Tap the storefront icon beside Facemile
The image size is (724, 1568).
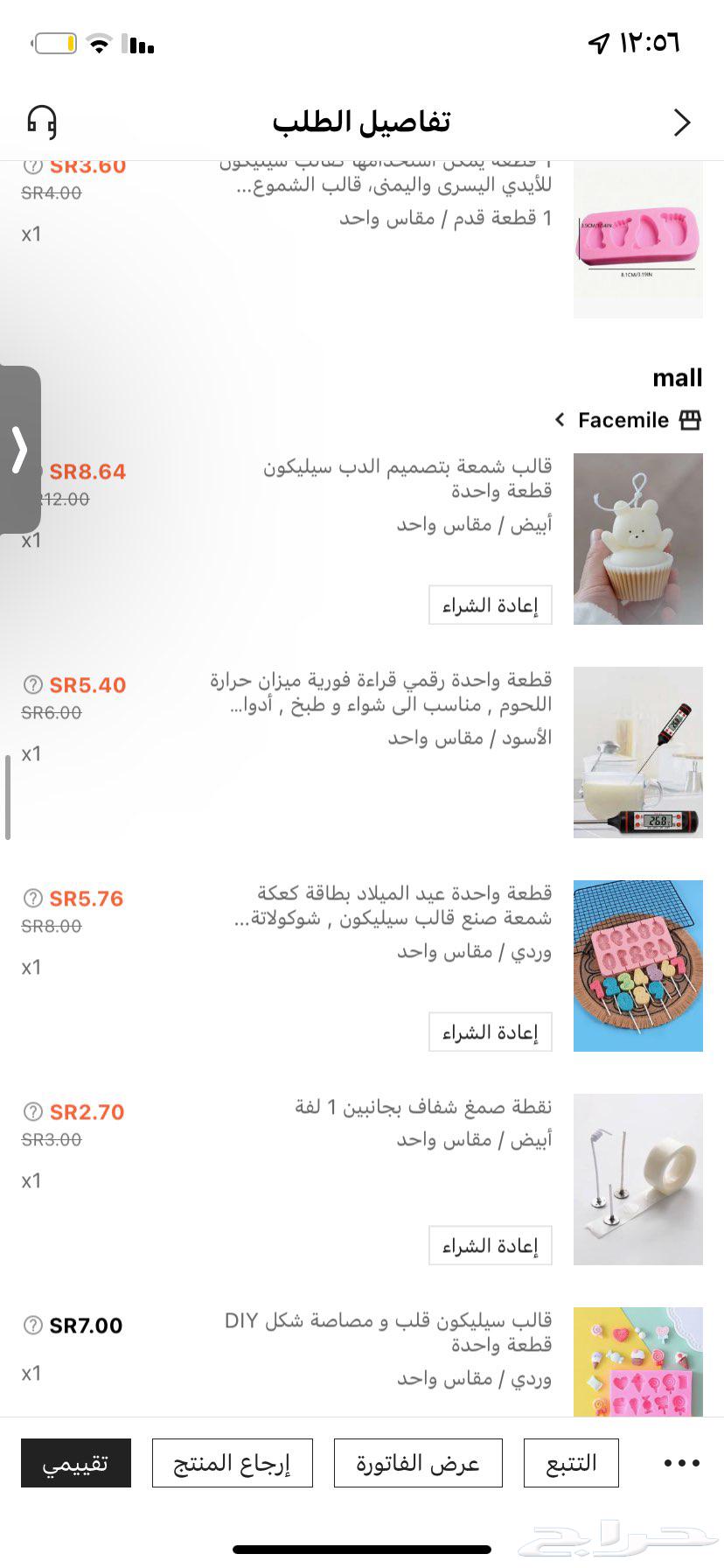(x=692, y=420)
